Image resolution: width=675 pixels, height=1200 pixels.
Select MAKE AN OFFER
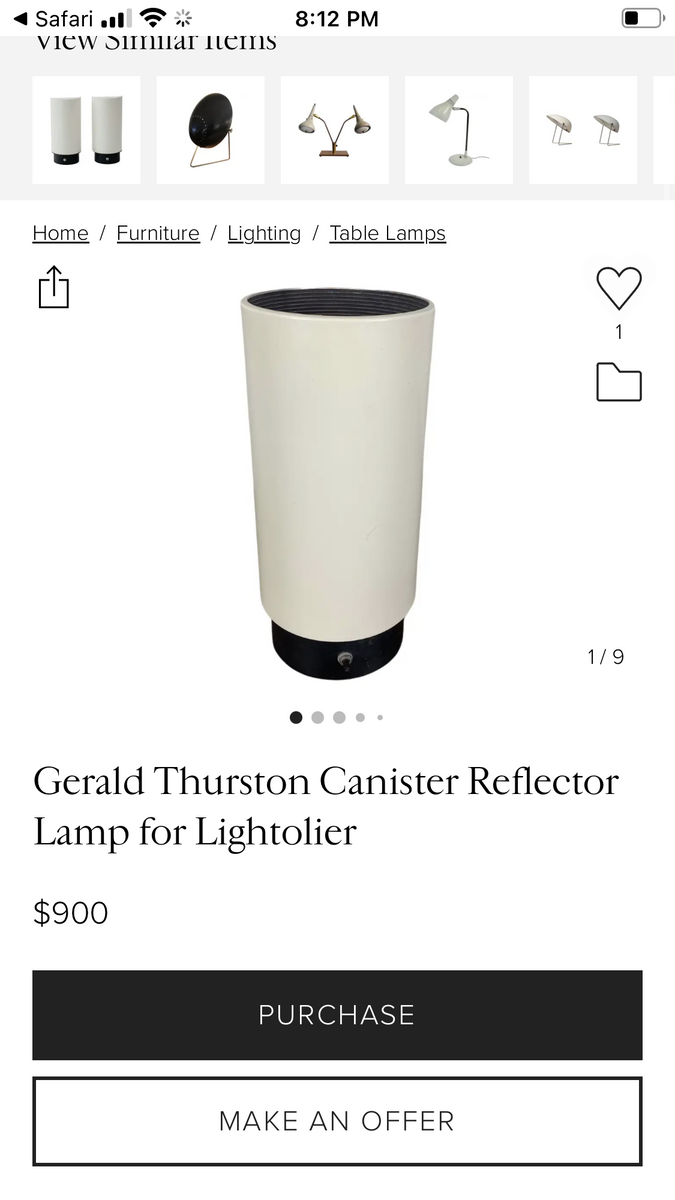337,1120
